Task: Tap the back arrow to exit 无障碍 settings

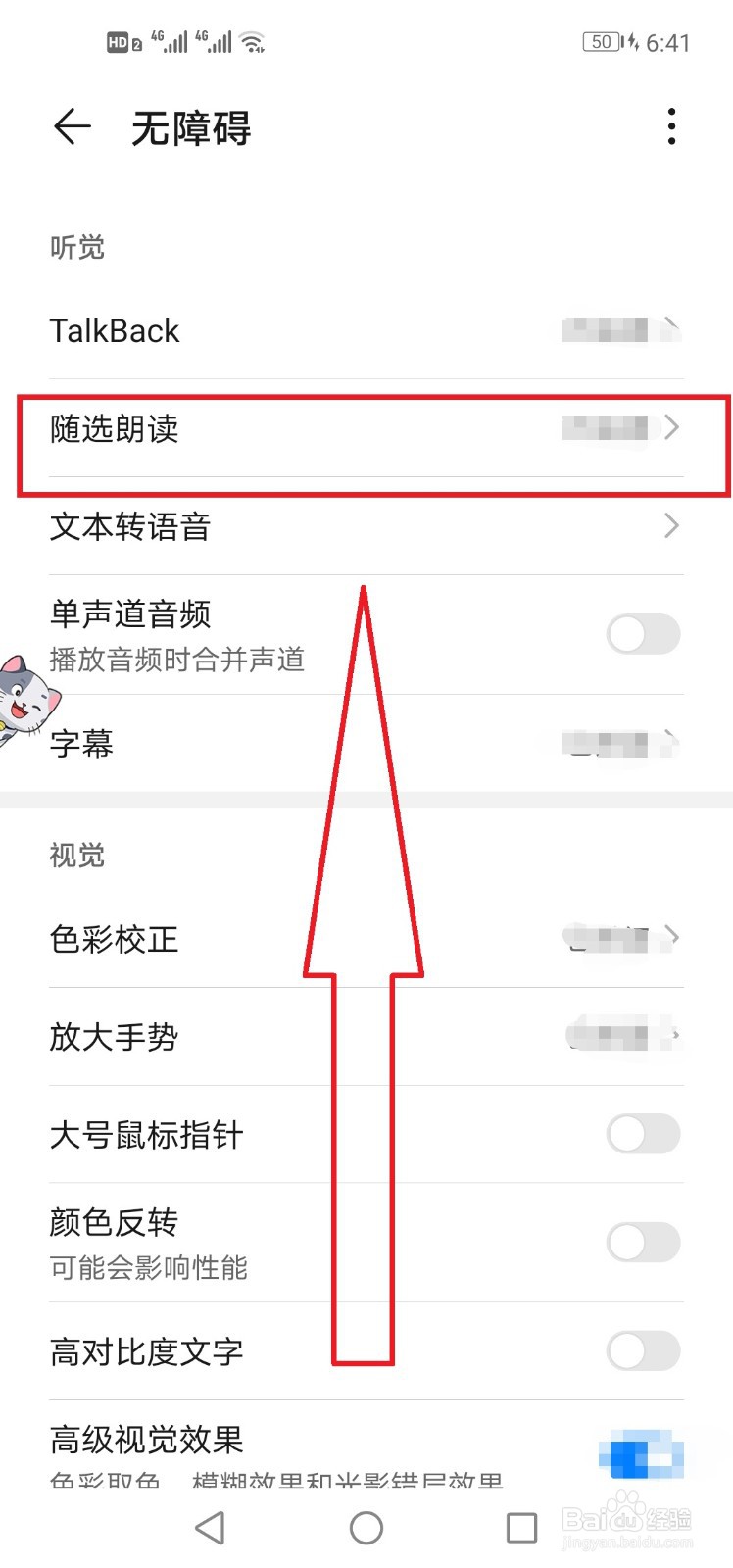Action: pos(70,126)
